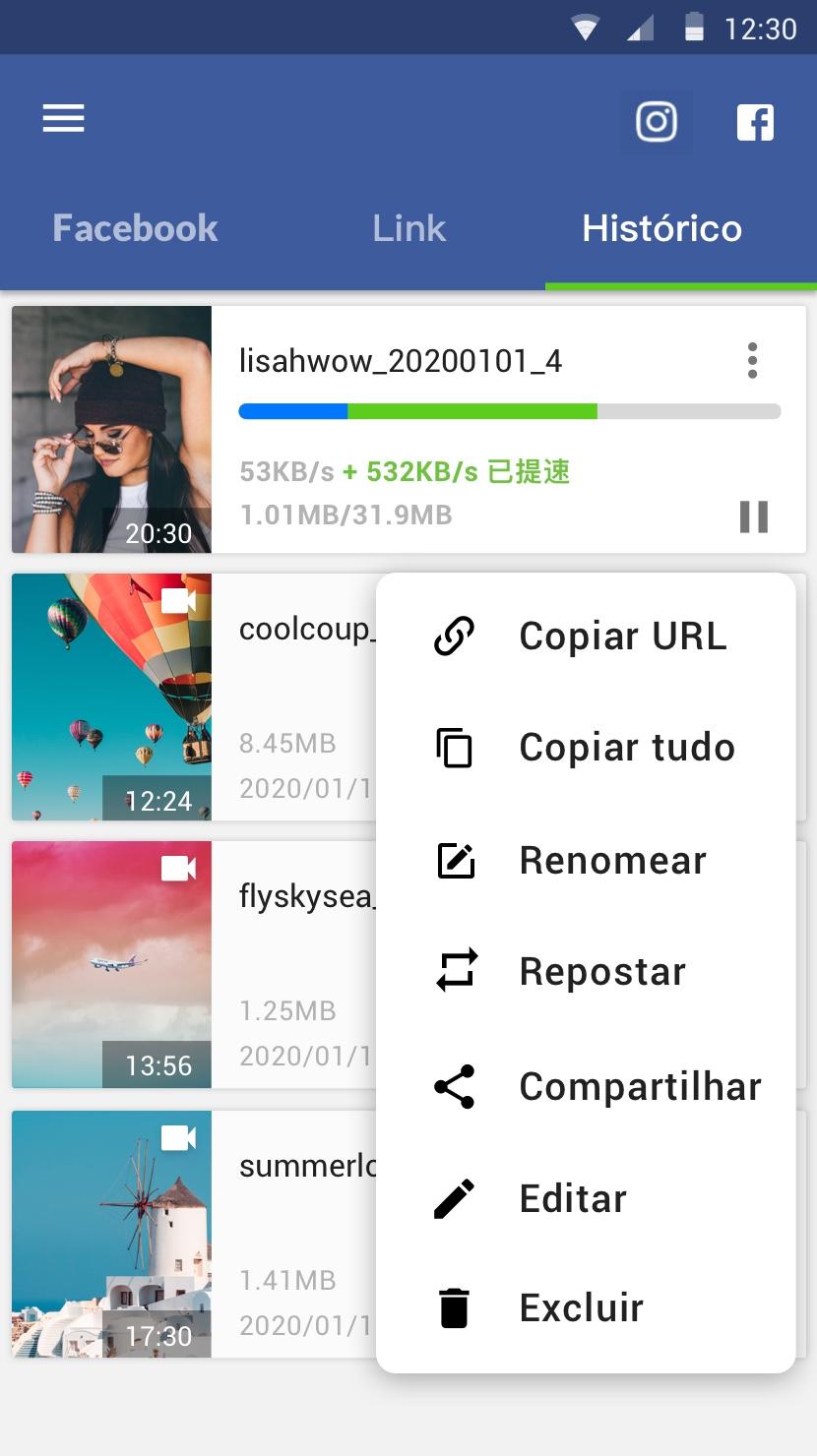This screenshot has height=1456, width=817.
Task: Select the Histórico tab
Action: coord(662,228)
